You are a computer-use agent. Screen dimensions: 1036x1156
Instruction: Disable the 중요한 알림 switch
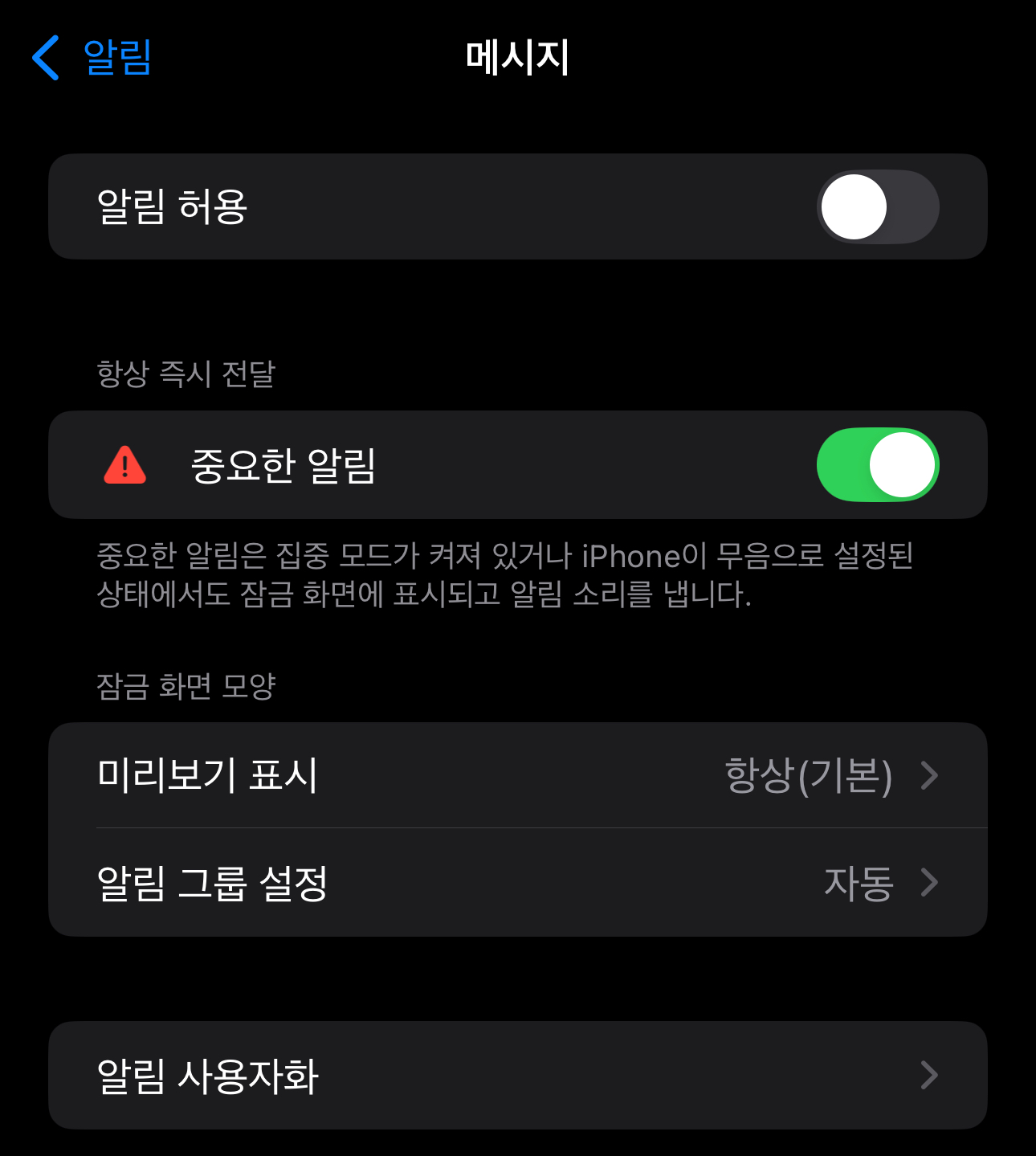[878, 464]
